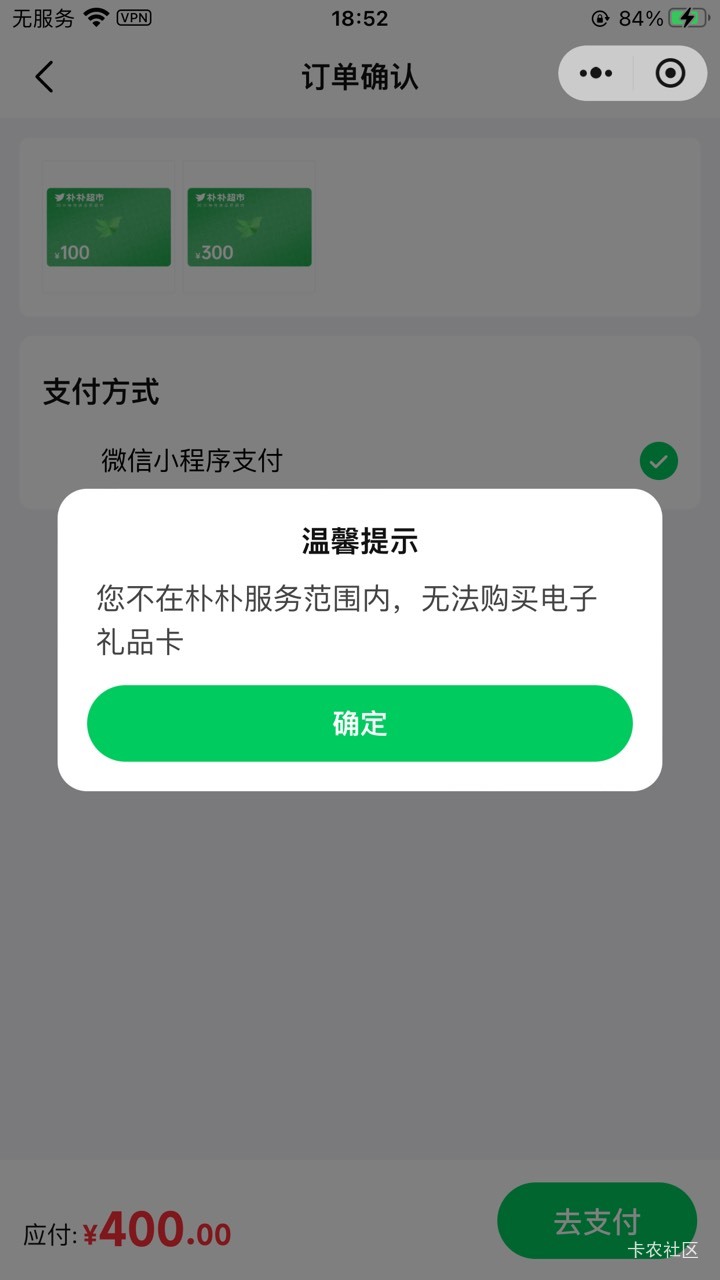Confirm the dialog with 确定 button
The height and width of the screenshot is (1280, 720).
(x=360, y=723)
